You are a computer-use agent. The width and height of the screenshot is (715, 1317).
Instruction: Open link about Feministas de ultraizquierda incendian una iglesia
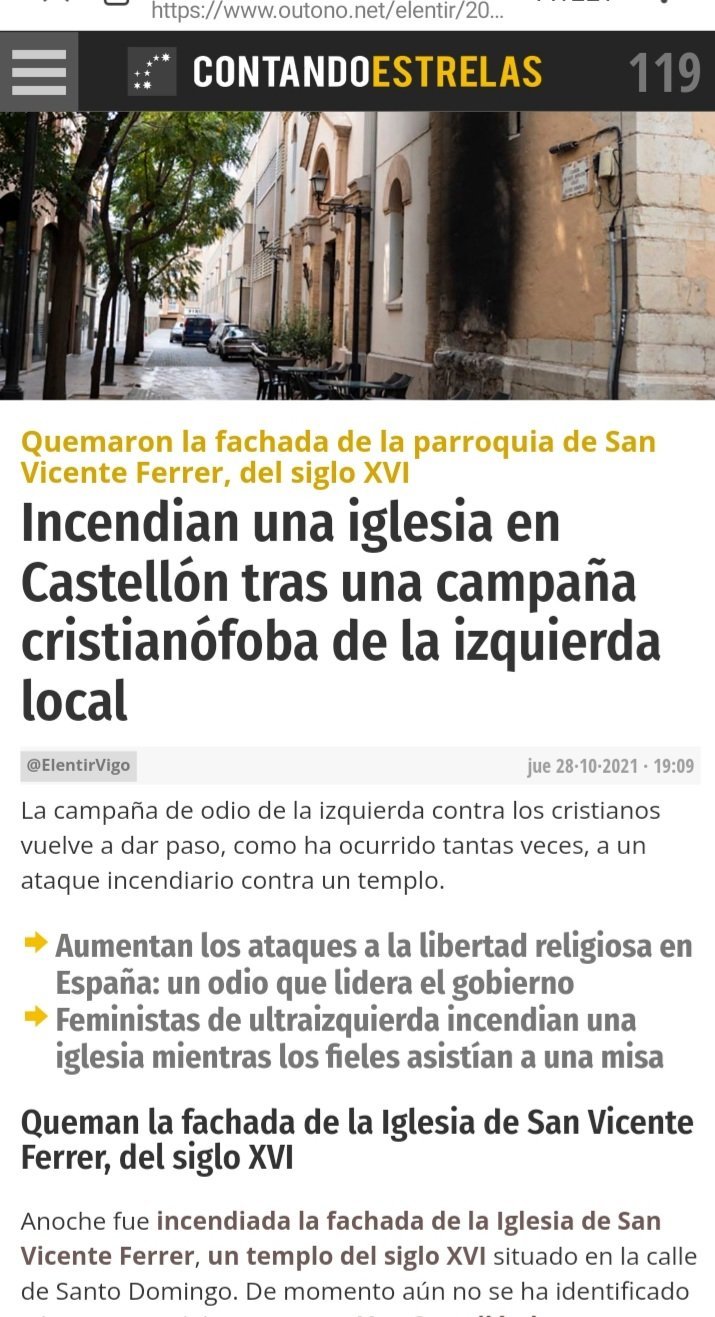360,1039
